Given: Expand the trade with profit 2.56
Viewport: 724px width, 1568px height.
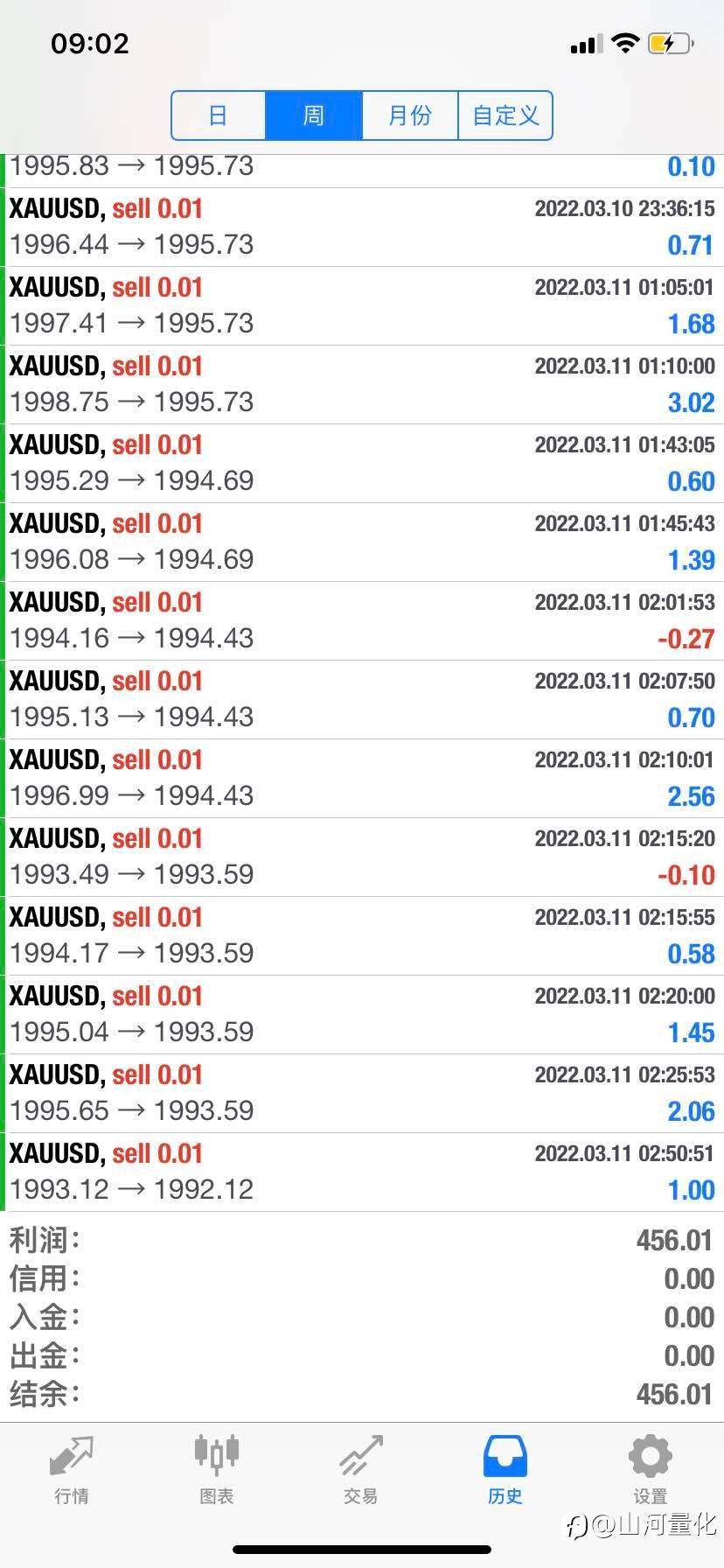Looking at the screenshot, I should [x=362, y=779].
